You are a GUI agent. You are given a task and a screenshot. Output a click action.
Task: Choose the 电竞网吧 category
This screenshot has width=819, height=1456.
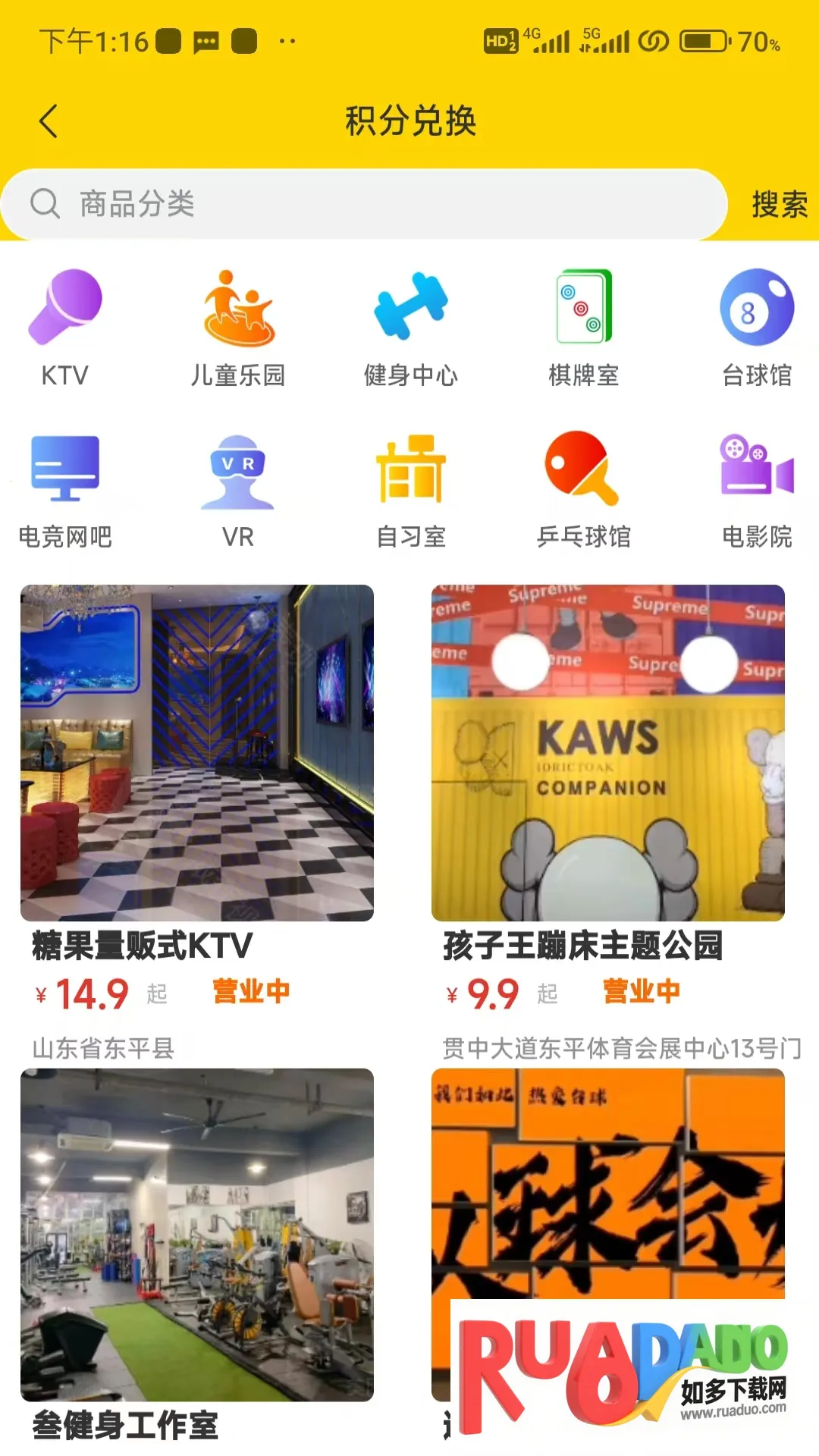[65, 490]
